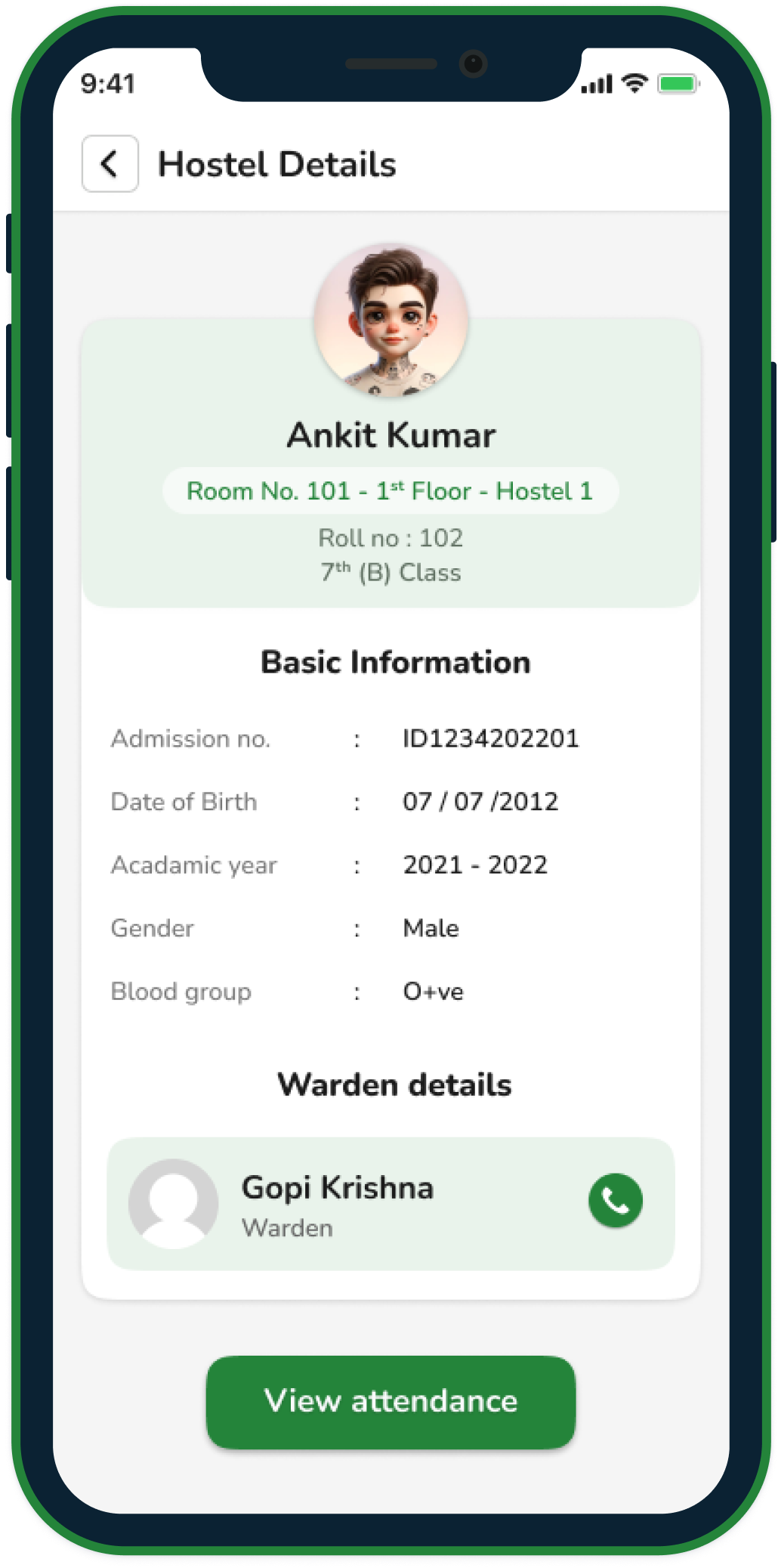Call warden Gopi Krishna
This screenshot has width=778, height=1568.
tap(616, 1201)
